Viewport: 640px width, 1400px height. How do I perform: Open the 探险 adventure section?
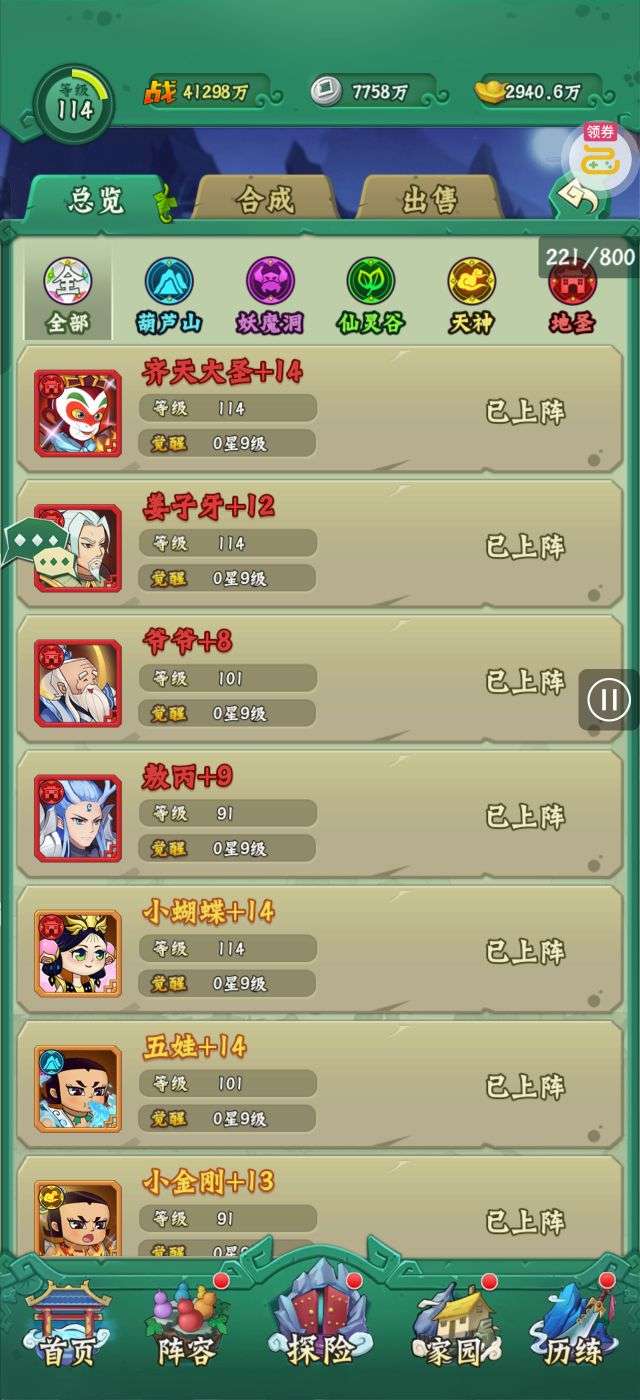point(320,1320)
